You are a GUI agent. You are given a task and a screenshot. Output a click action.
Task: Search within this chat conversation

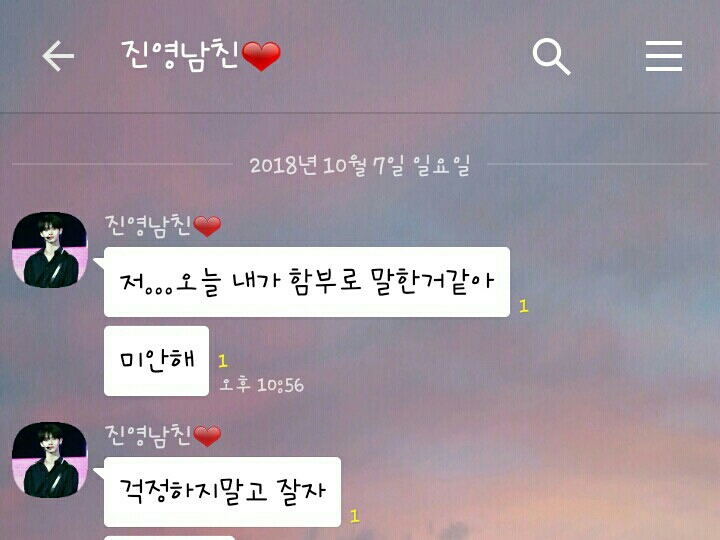click(x=551, y=57)
